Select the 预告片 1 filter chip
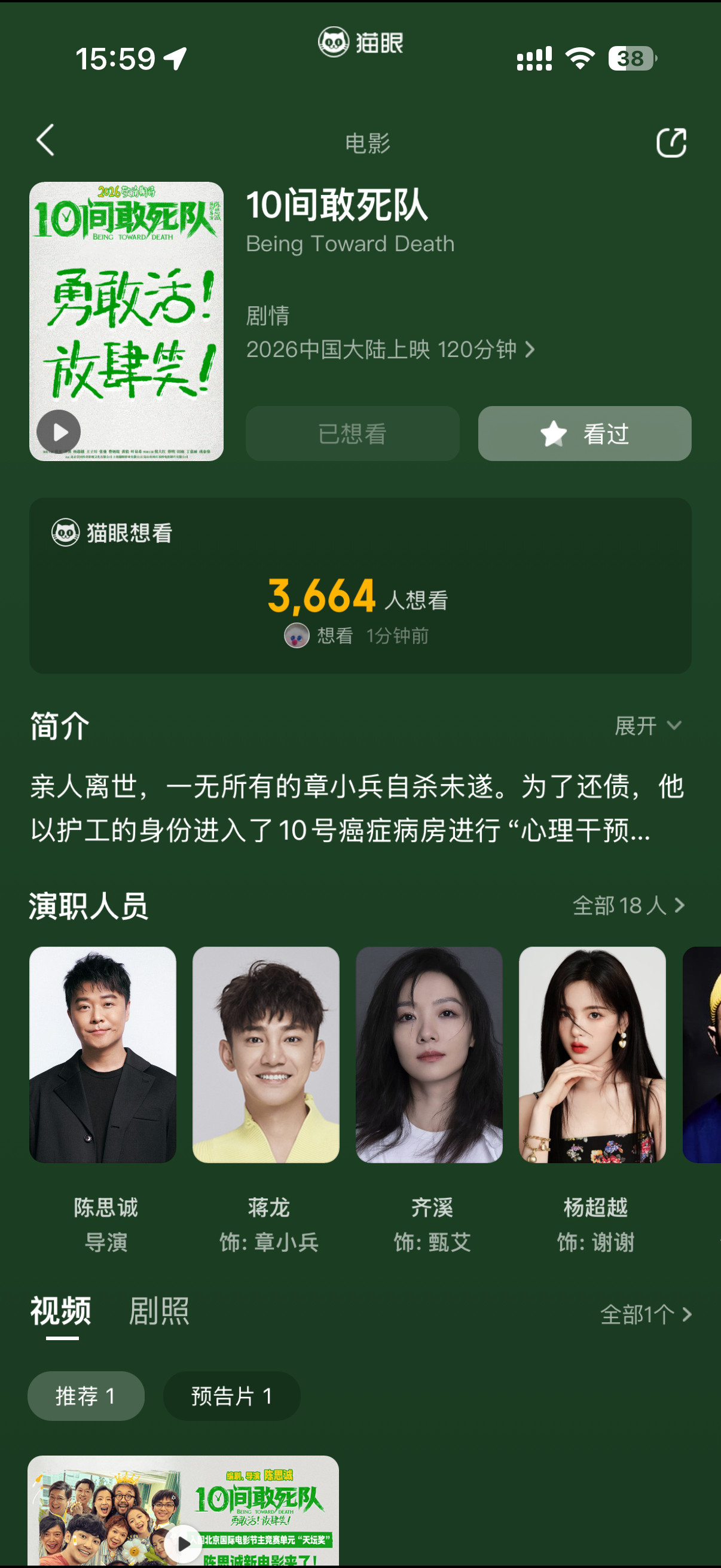Screen dimensions: 721x1568 coord(232,1397)
